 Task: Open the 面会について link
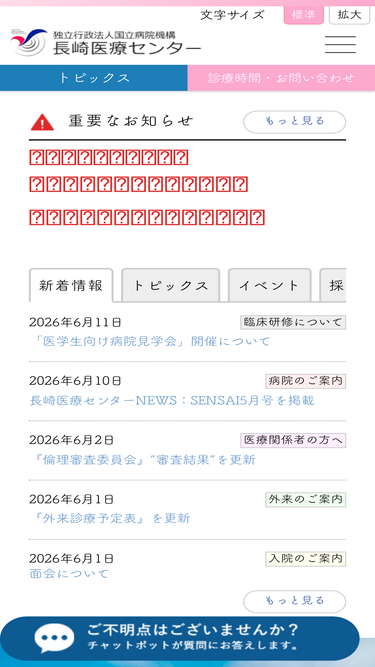(x=69, y=573)
